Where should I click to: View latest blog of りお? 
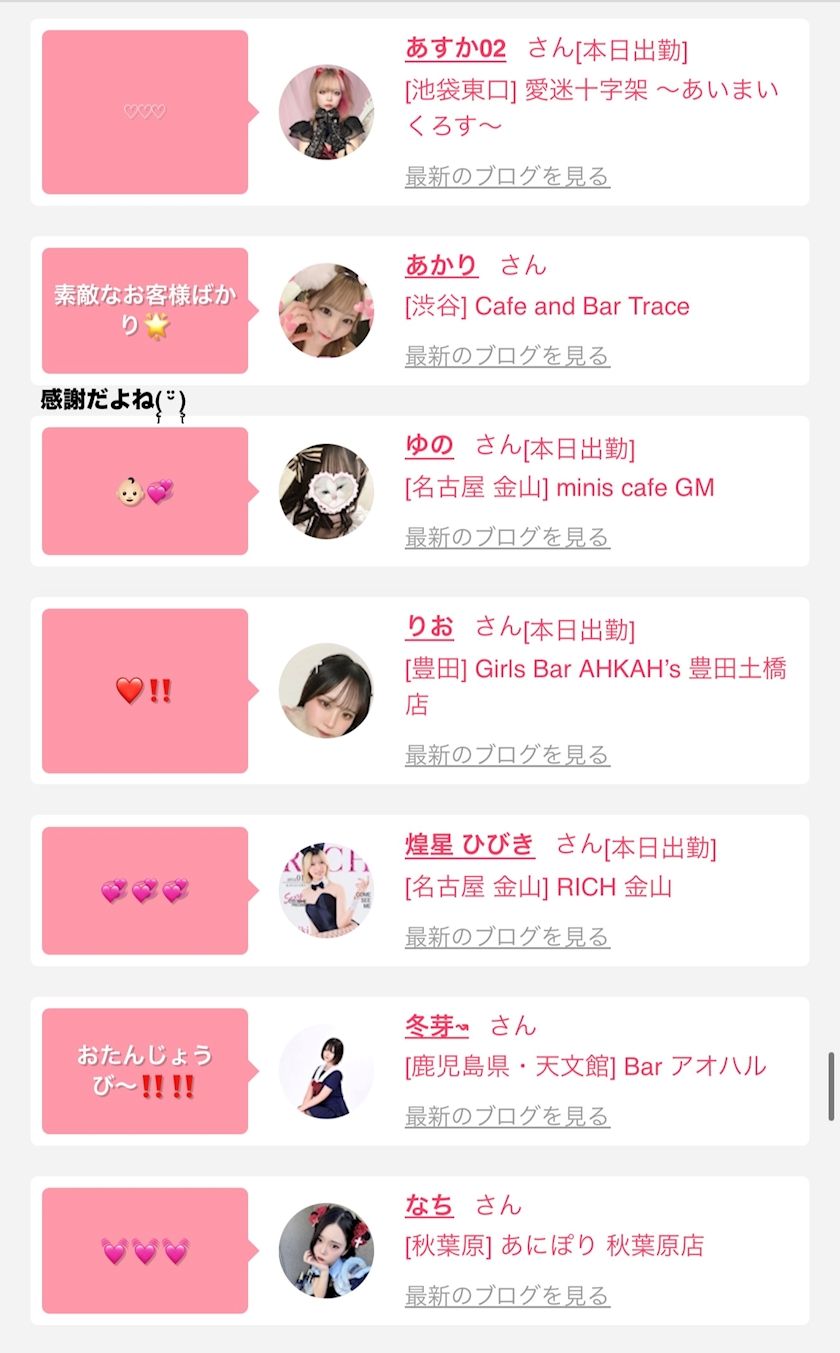pyautogui.click(x=507, y=755)
